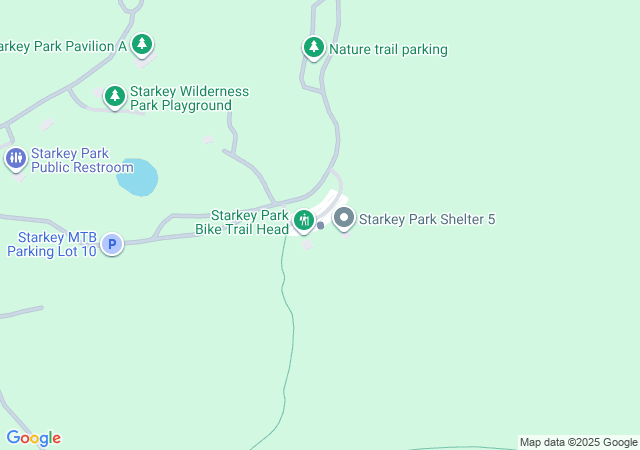This screenshot has width=640, height=450.
Task: Select the Starkey Park Bike Trail Head marker
Action: [303, 217]
